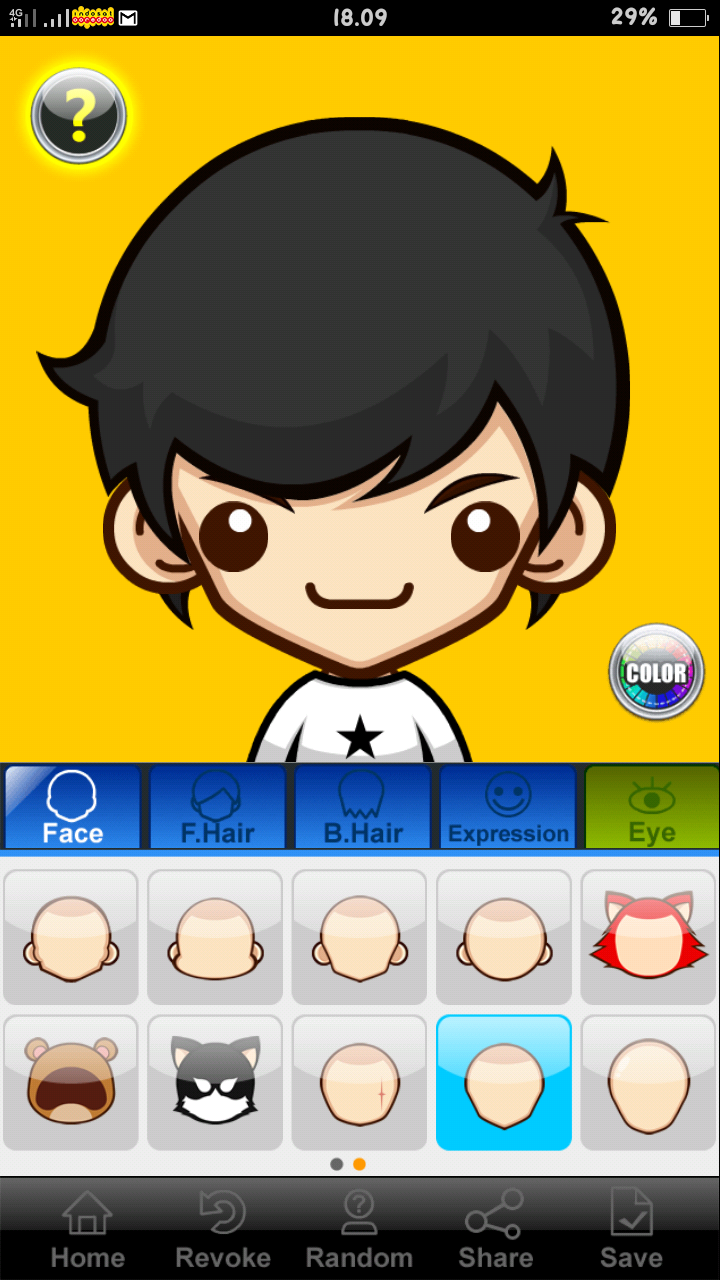This screenshot has width=720, height=1280.
Task: Select the highlighted pointed-chin face
Action: coord(504,1082)
